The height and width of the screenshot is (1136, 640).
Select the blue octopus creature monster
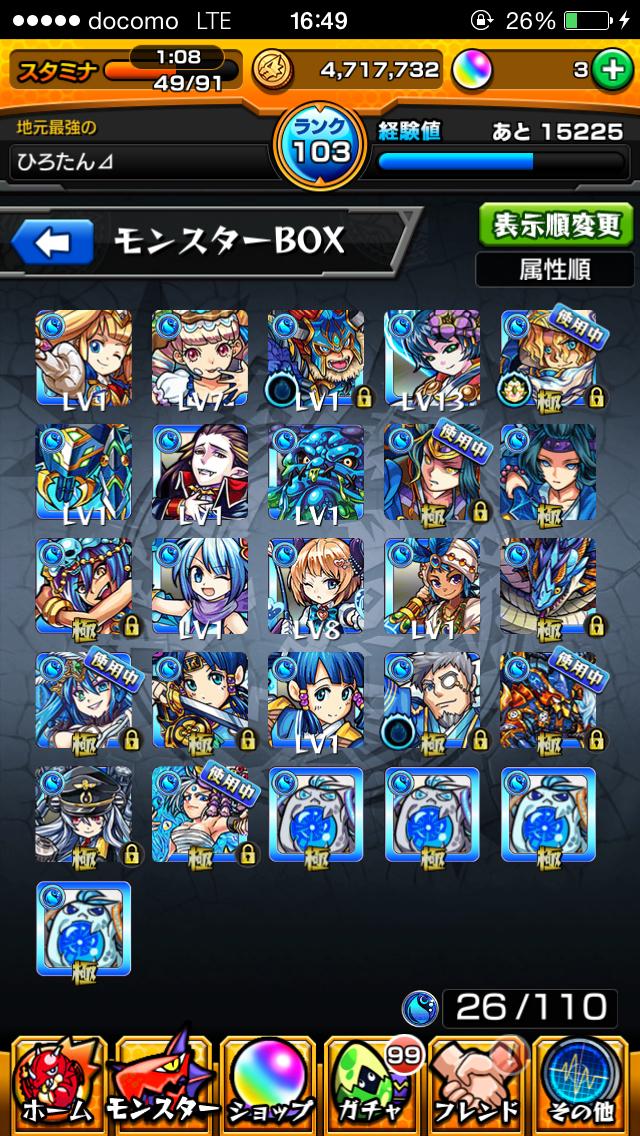click(316, 472)
